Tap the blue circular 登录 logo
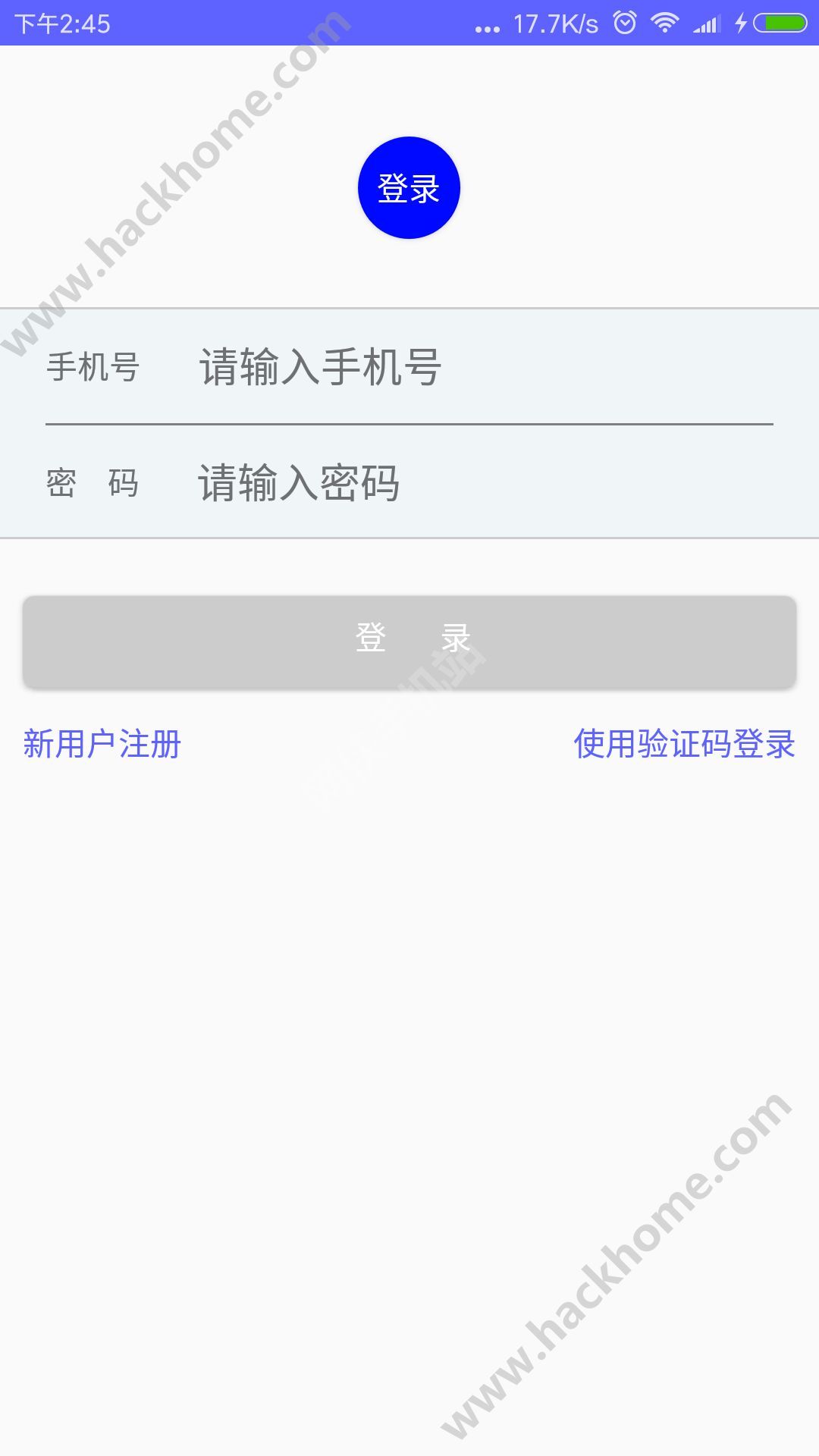 click(x=408, y=188)
